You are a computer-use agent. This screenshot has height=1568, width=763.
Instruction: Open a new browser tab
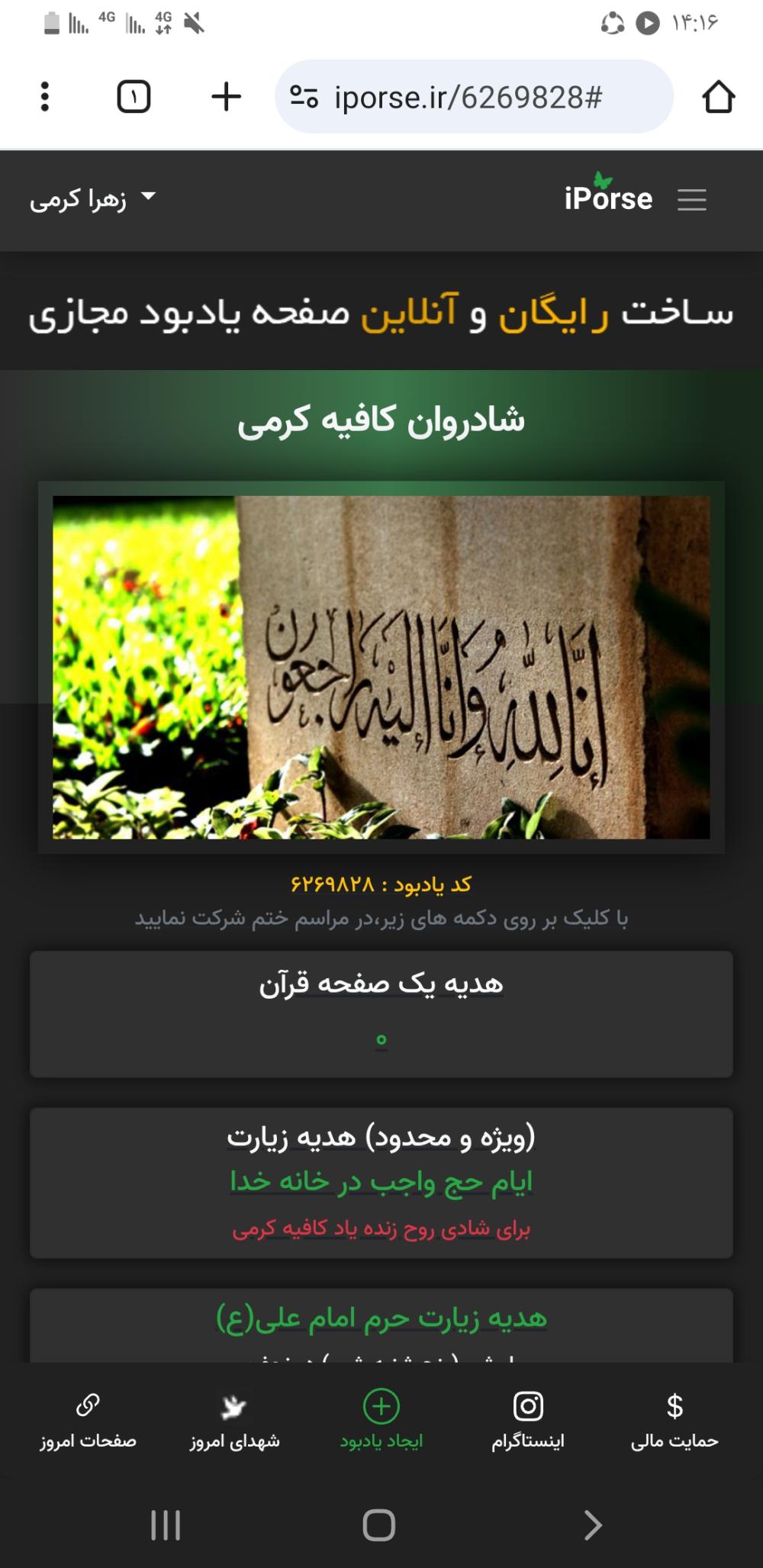226,97
